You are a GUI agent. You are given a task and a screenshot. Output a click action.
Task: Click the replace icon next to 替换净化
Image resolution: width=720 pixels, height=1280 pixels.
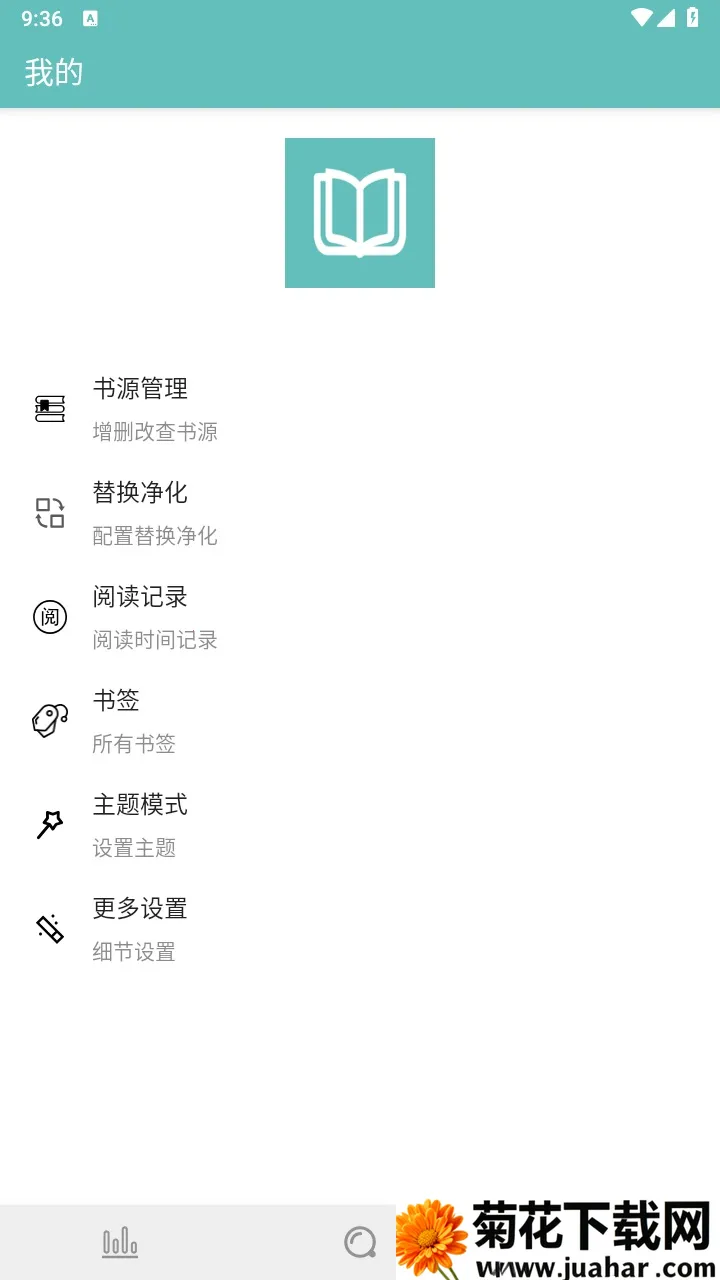coord(49,512)
